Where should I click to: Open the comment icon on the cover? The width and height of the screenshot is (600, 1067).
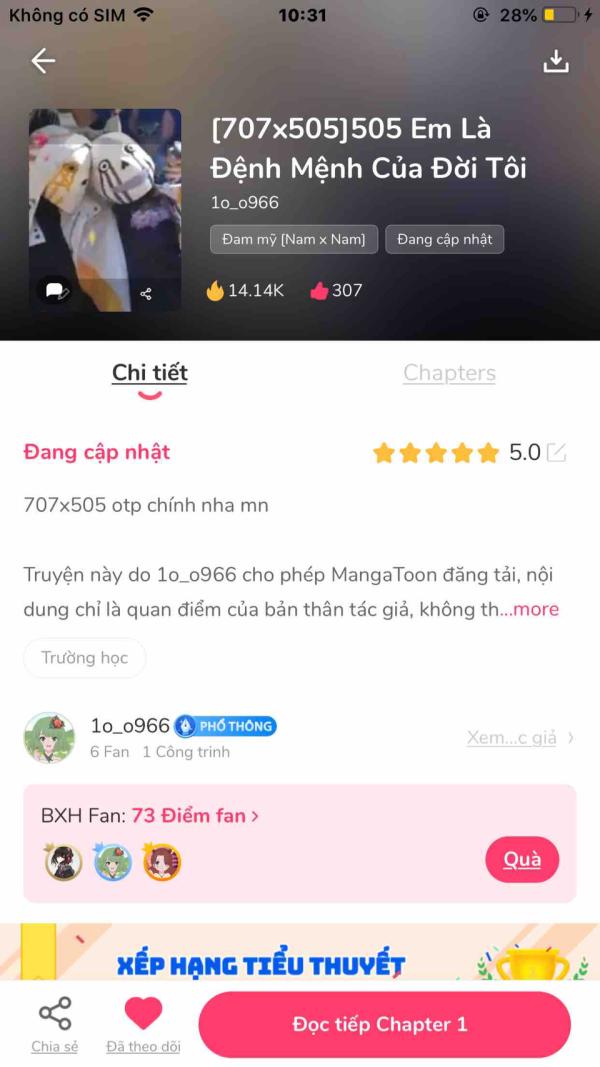[x=54, y=291]
